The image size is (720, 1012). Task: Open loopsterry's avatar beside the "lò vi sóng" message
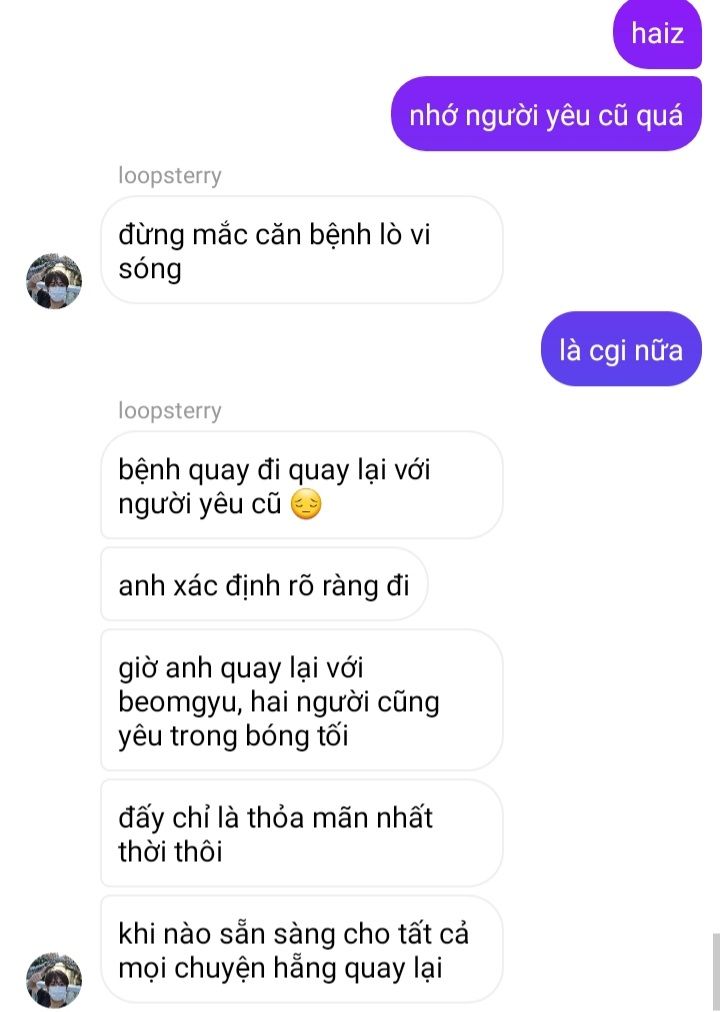click(53, 281)
